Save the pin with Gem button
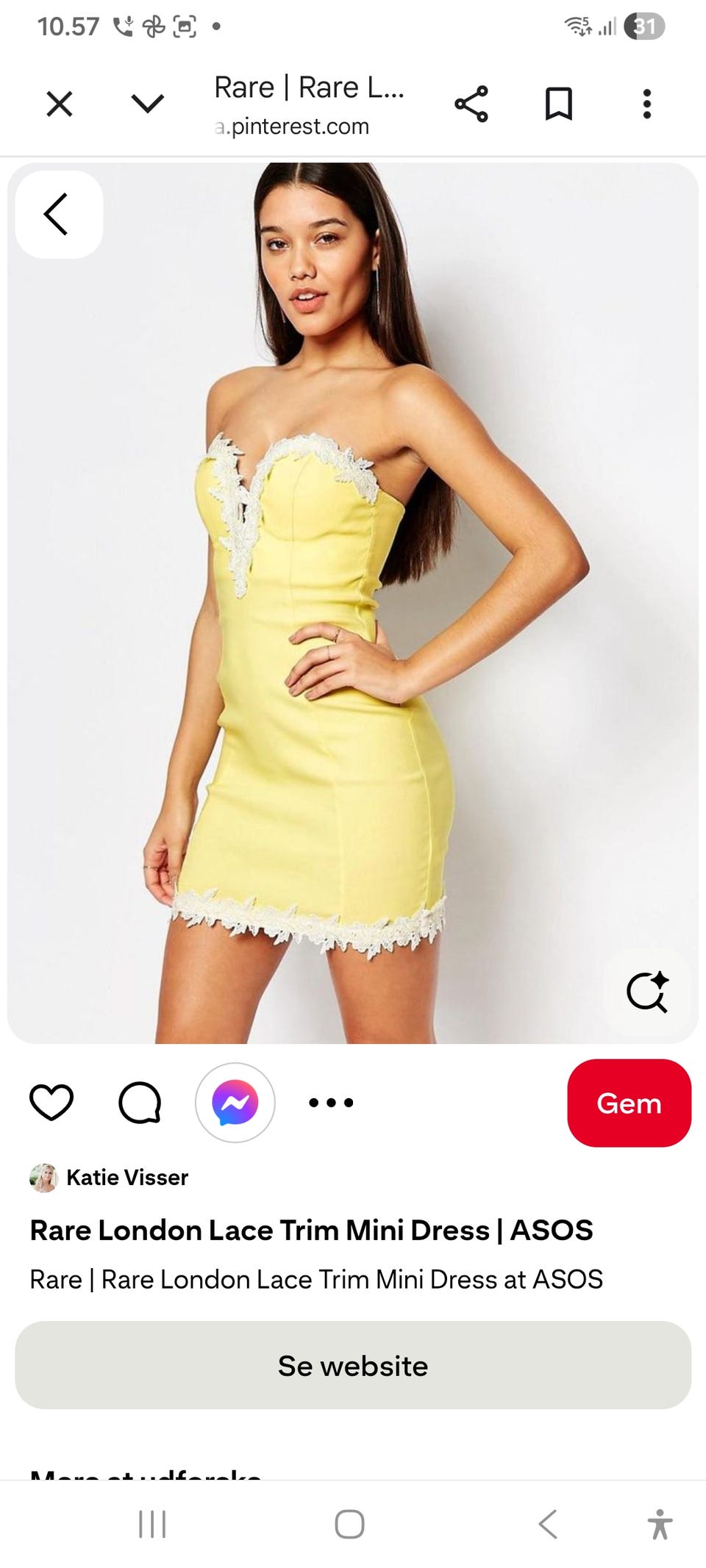This screenshot has width=706, height=1568. tap(630, 1103)
